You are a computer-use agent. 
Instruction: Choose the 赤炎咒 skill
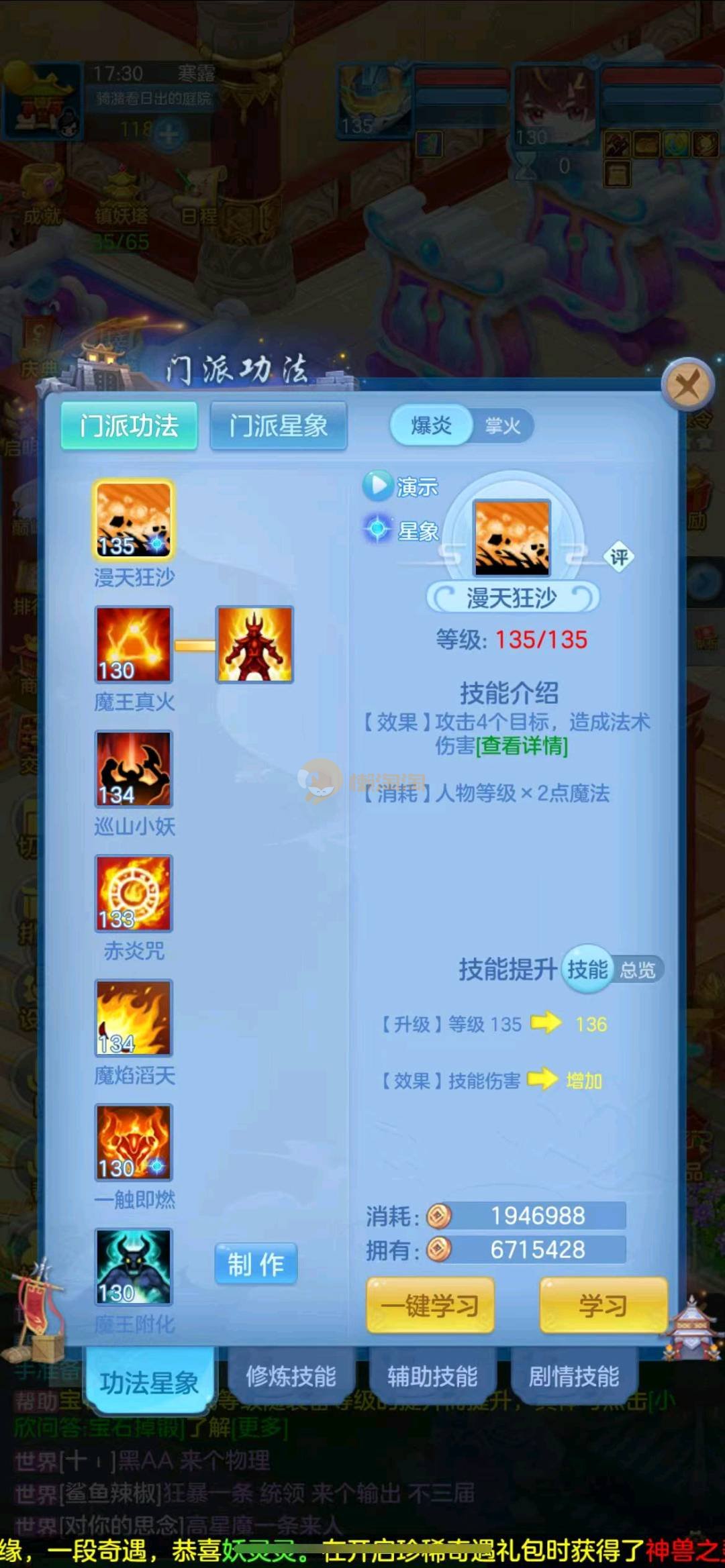[x=134, y=893]
